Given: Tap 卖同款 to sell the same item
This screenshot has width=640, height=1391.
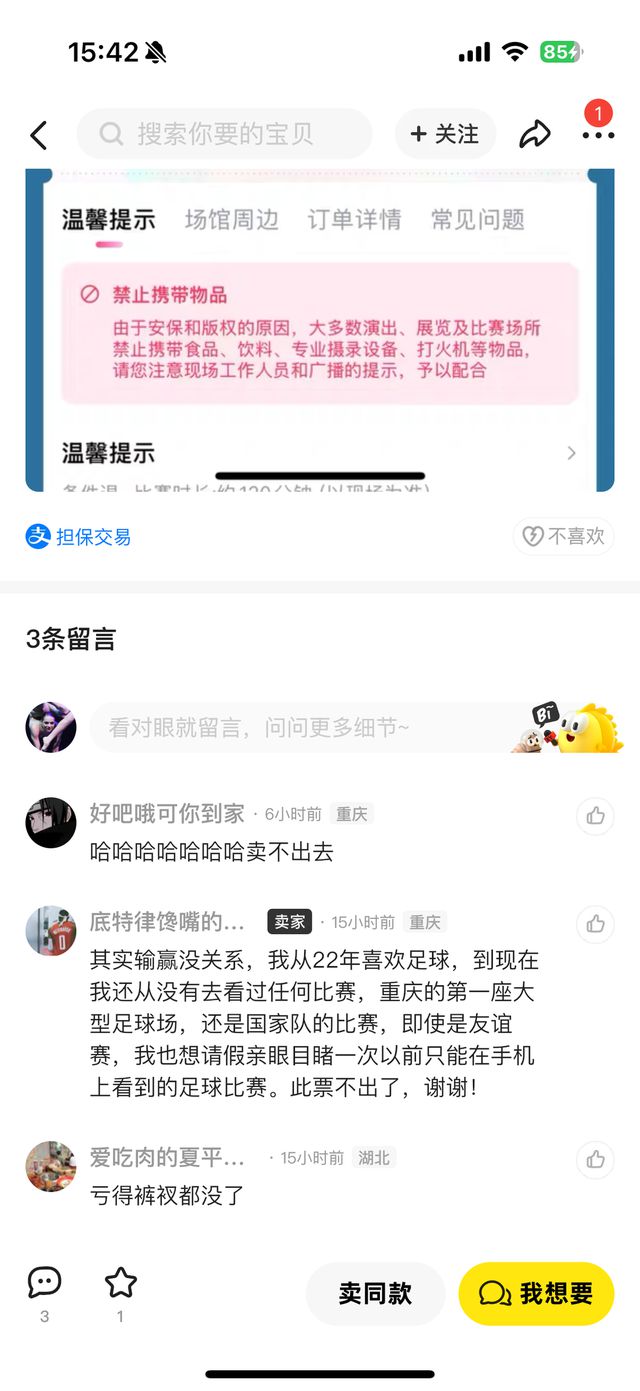Looking at the screenshot, I should click(x=375, y=1294).
